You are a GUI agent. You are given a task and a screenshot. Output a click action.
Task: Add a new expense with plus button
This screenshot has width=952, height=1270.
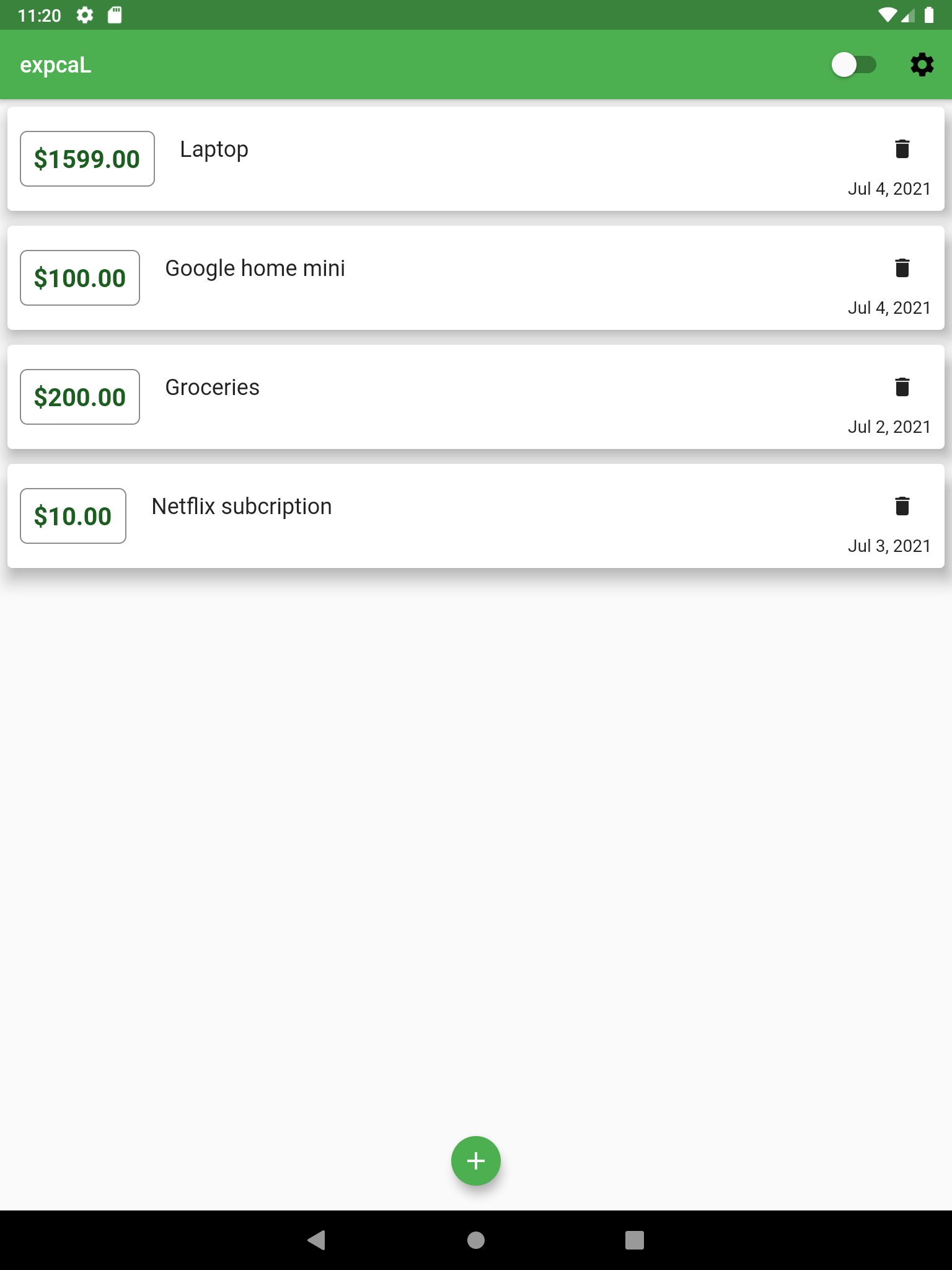point(476,1161)
